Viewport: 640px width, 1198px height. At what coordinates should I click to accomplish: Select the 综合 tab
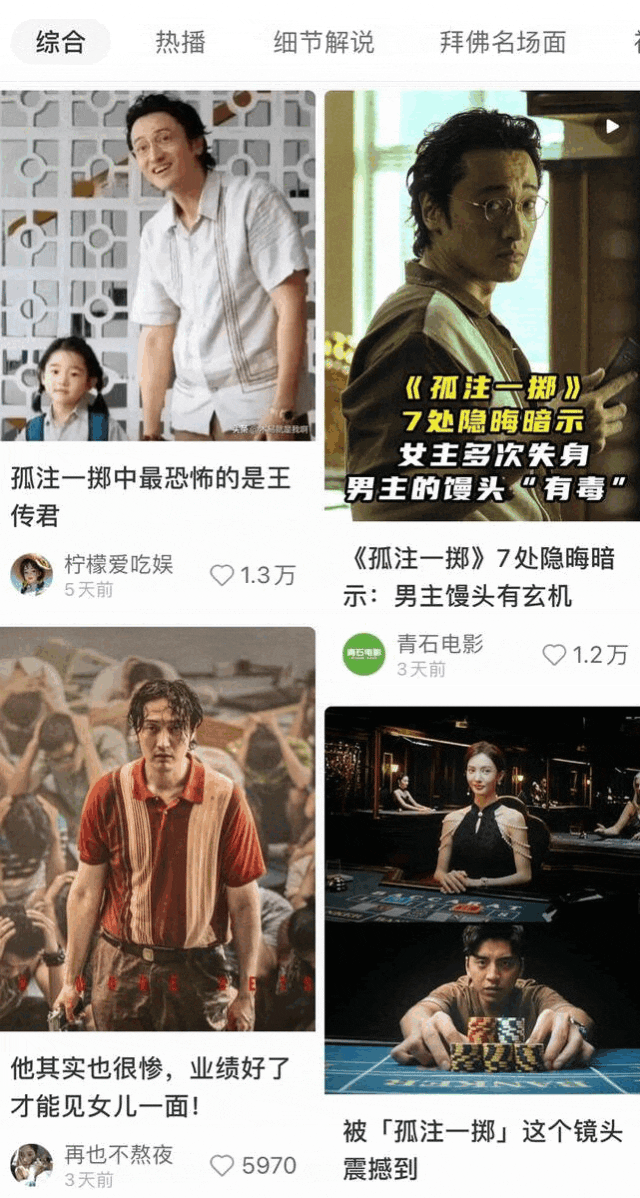point(60,42)
